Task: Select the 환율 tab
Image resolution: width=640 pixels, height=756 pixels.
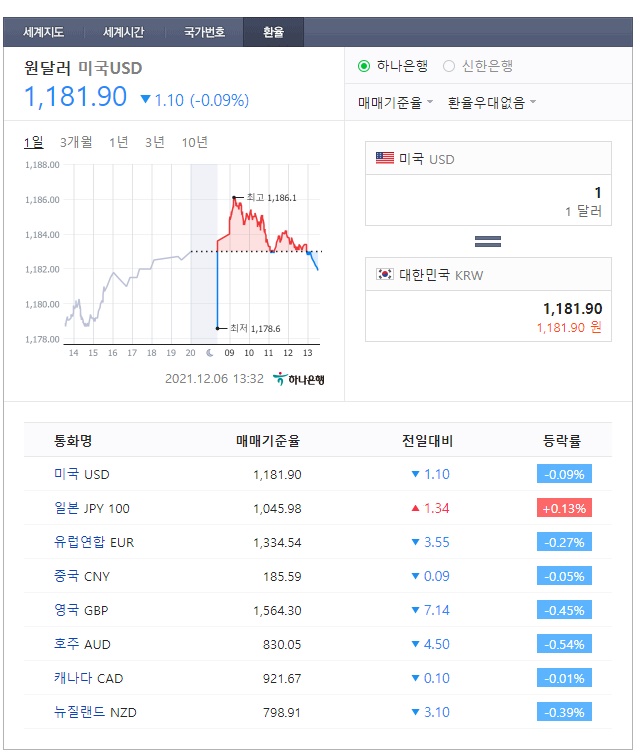Action: (273, 32)
